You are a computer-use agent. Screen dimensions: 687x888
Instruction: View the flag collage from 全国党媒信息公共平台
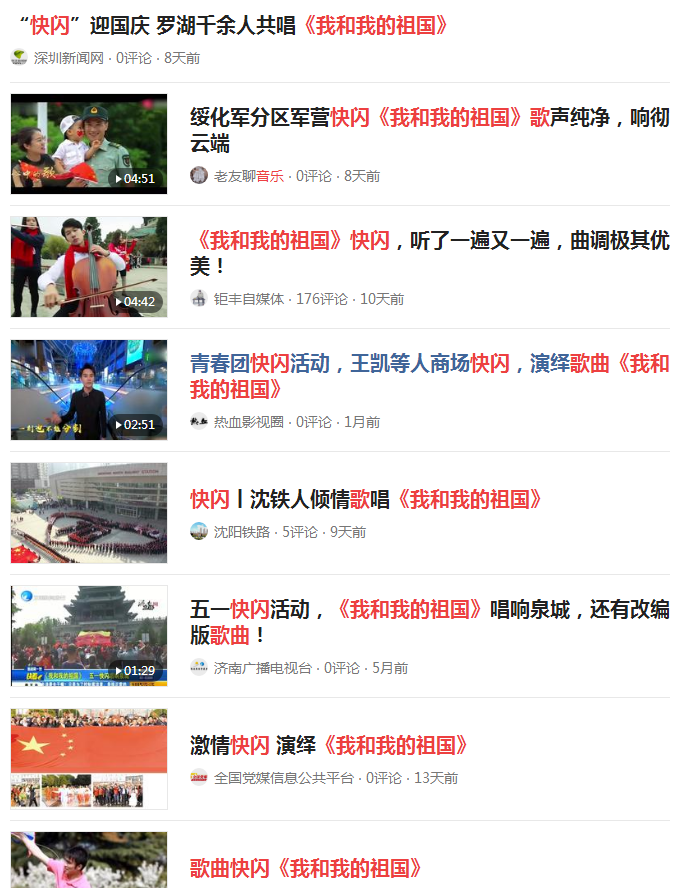pyautogui.click(x=89, y=759)
